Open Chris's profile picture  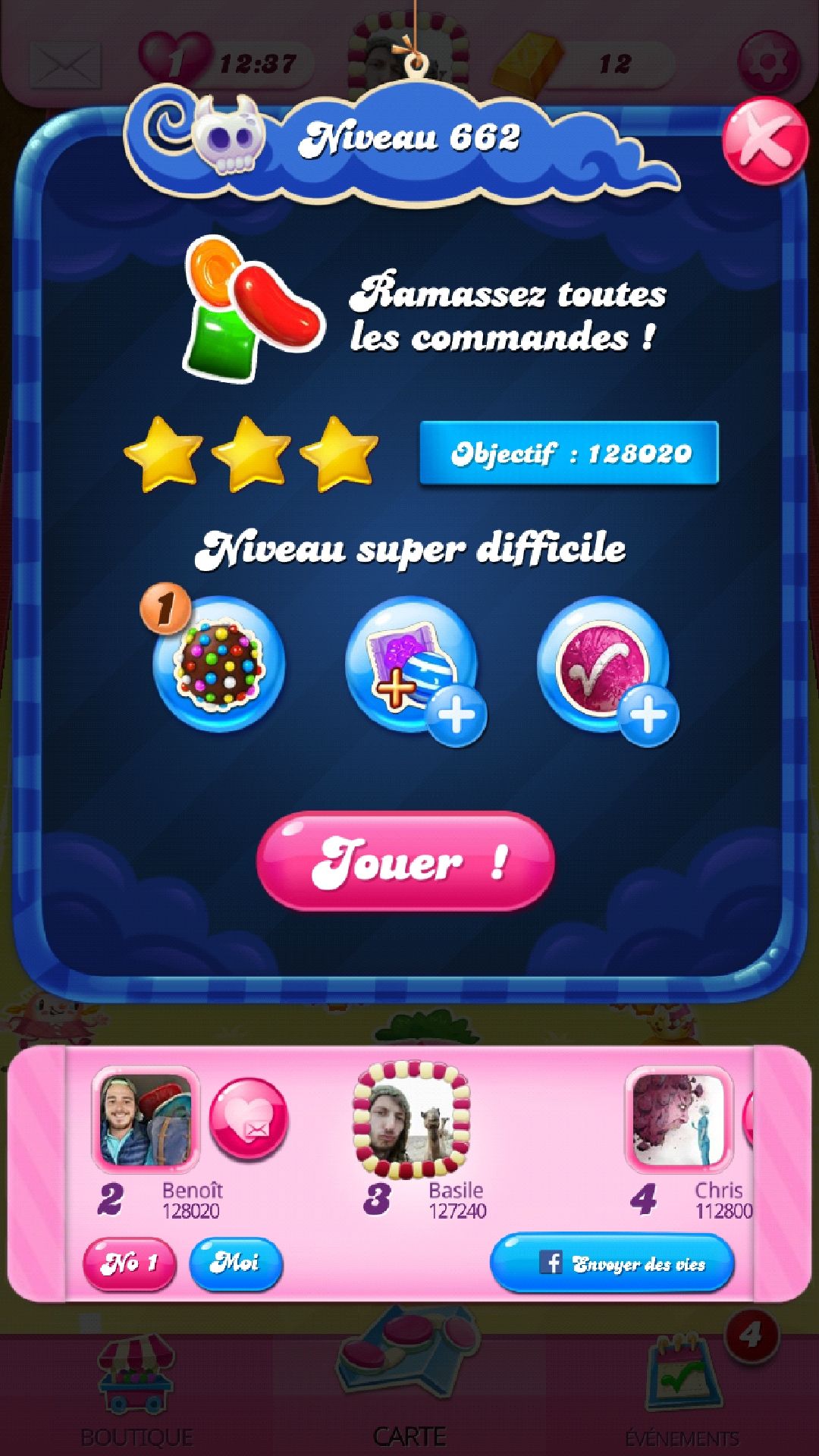click(679, 1119)
